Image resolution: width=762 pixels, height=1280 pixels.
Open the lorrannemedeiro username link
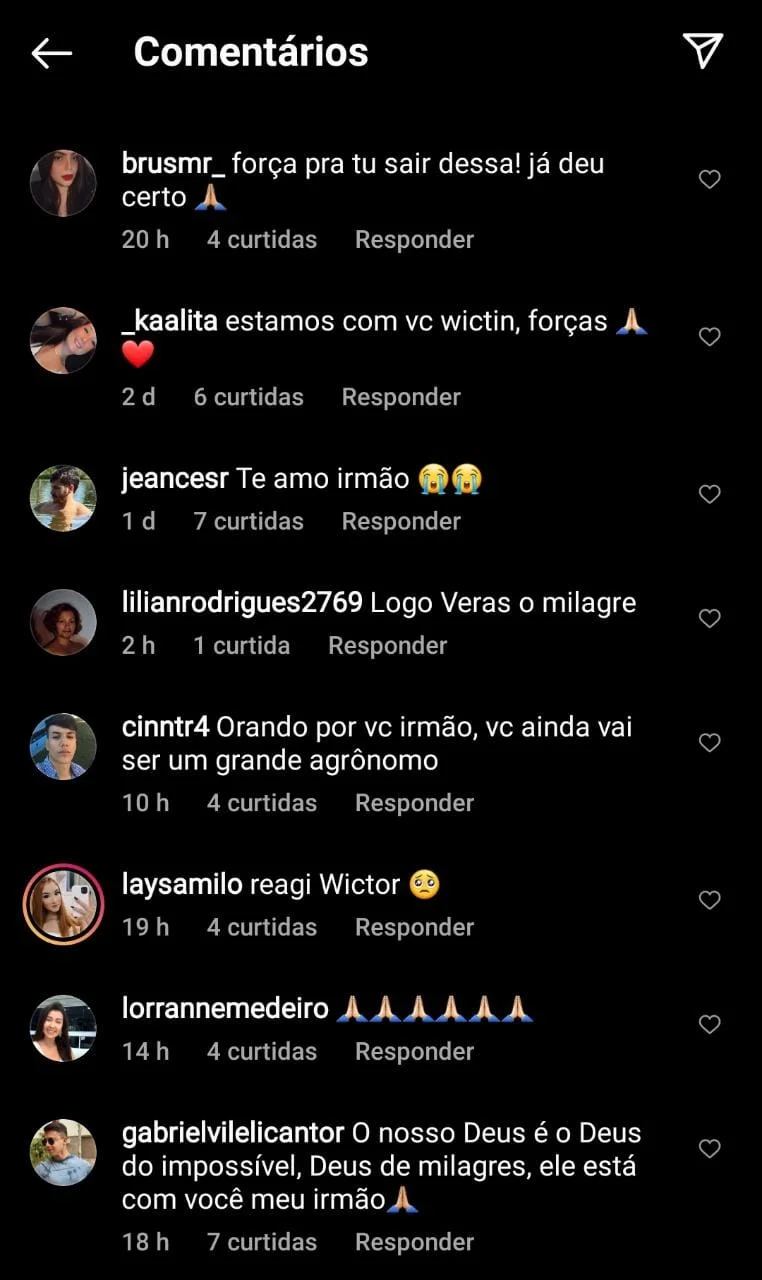225,1008
